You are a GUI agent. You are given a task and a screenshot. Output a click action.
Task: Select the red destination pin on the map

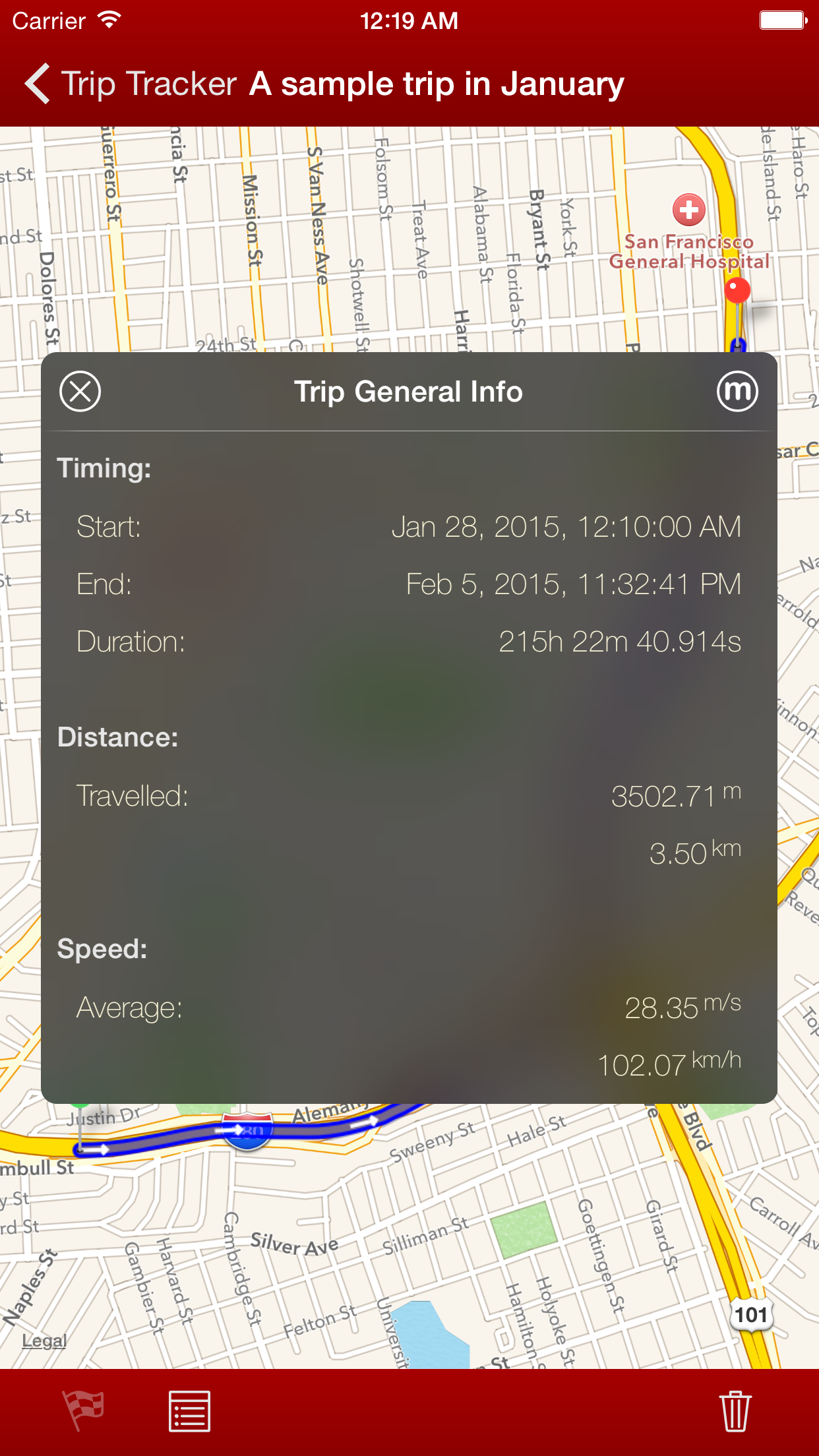(737, 291)
